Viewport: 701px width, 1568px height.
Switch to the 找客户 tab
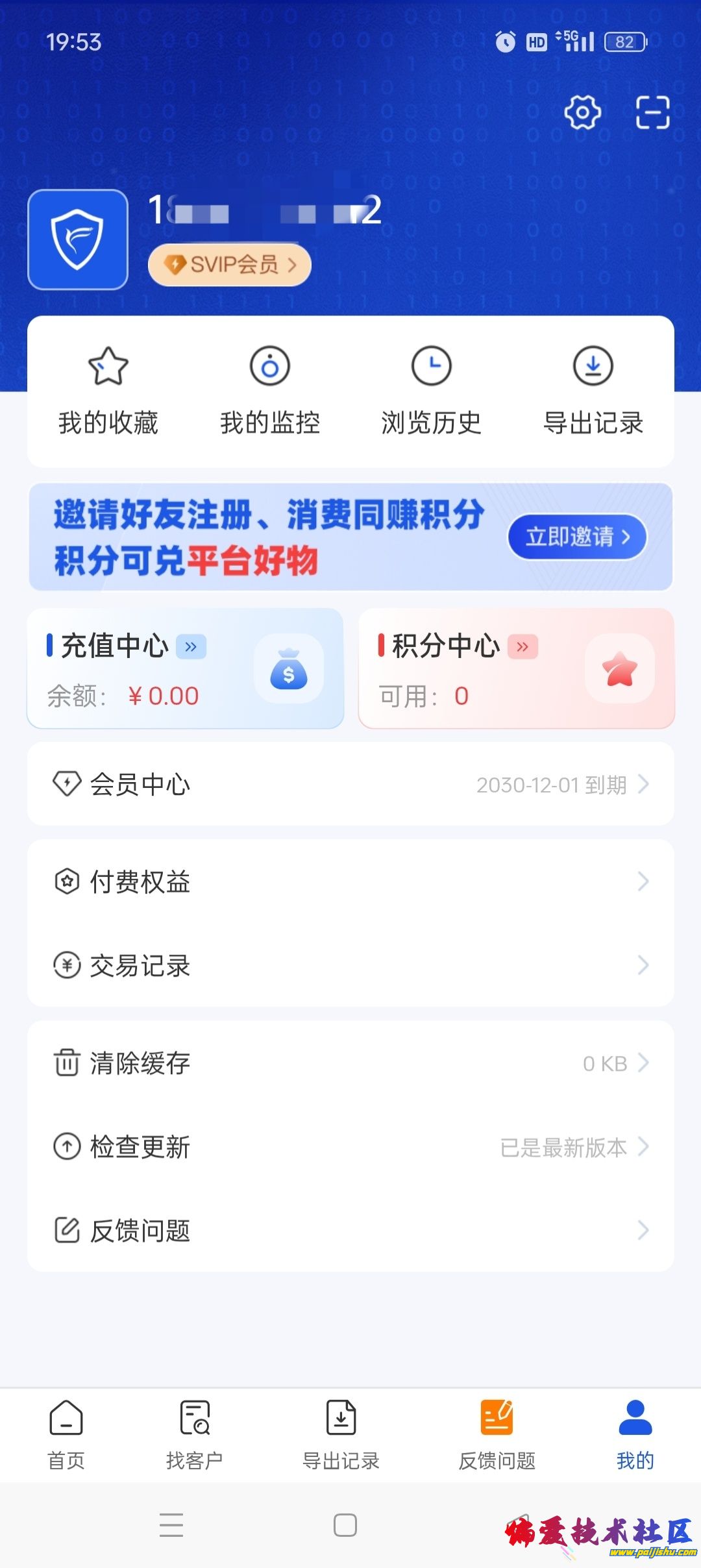point(194,1436)
